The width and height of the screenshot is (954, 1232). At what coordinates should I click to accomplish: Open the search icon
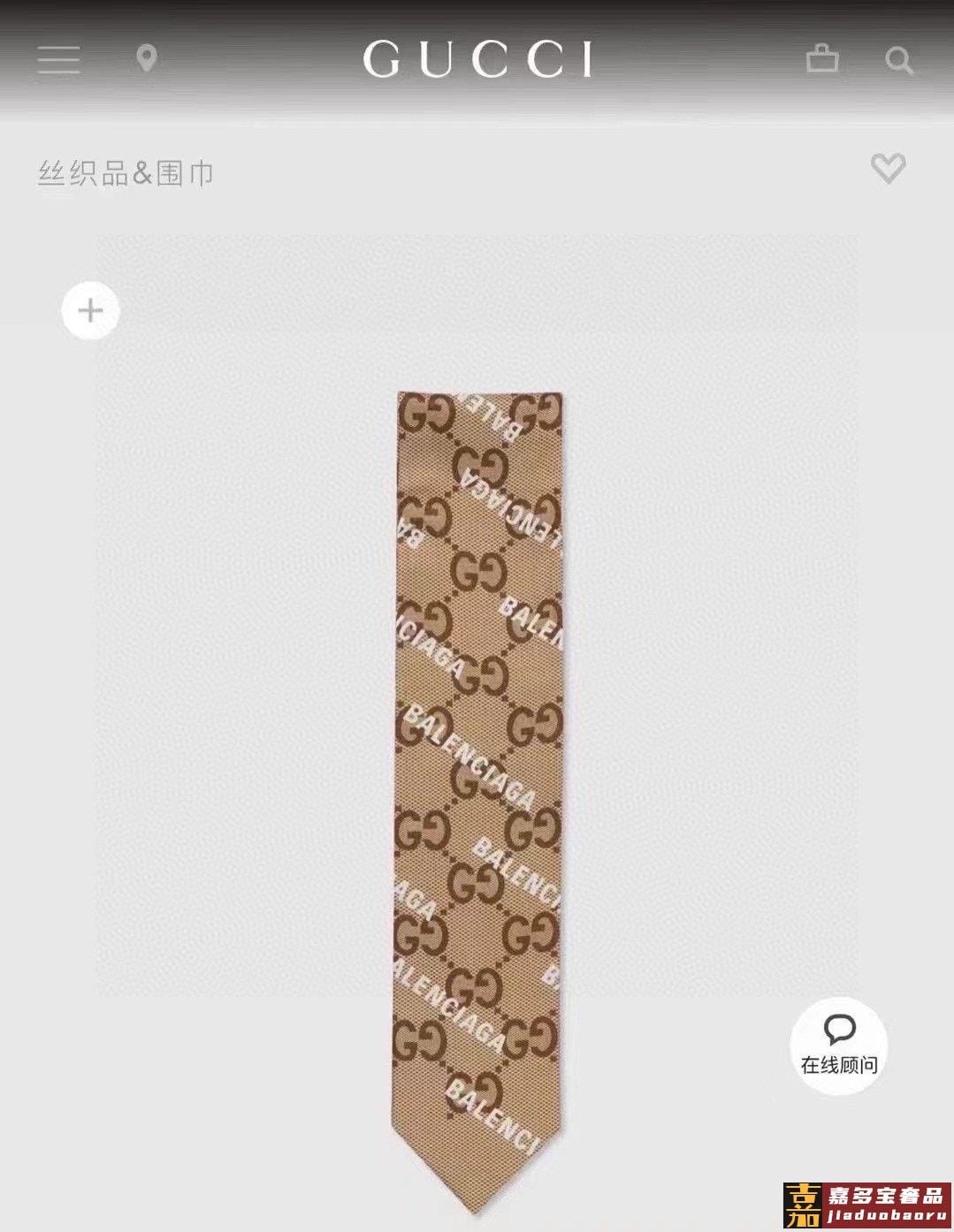[x=898, y=60]
